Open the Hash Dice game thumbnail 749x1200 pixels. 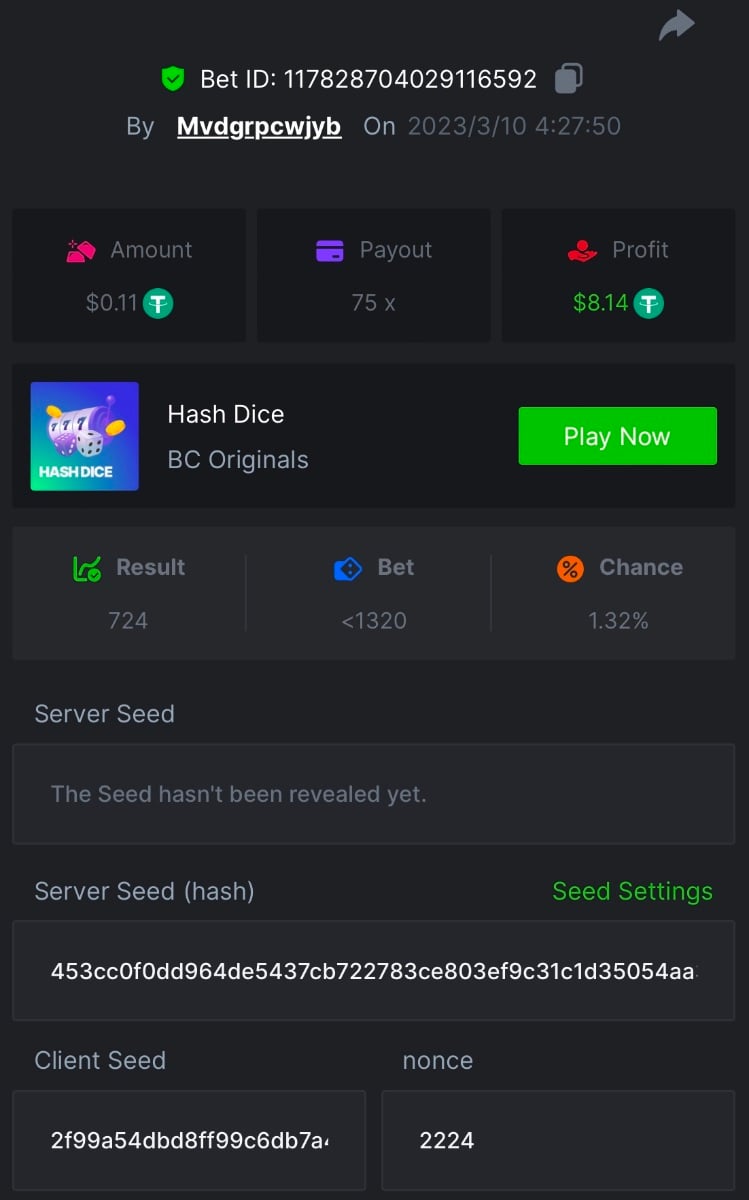pyautogui.click(x=85, y=436)
